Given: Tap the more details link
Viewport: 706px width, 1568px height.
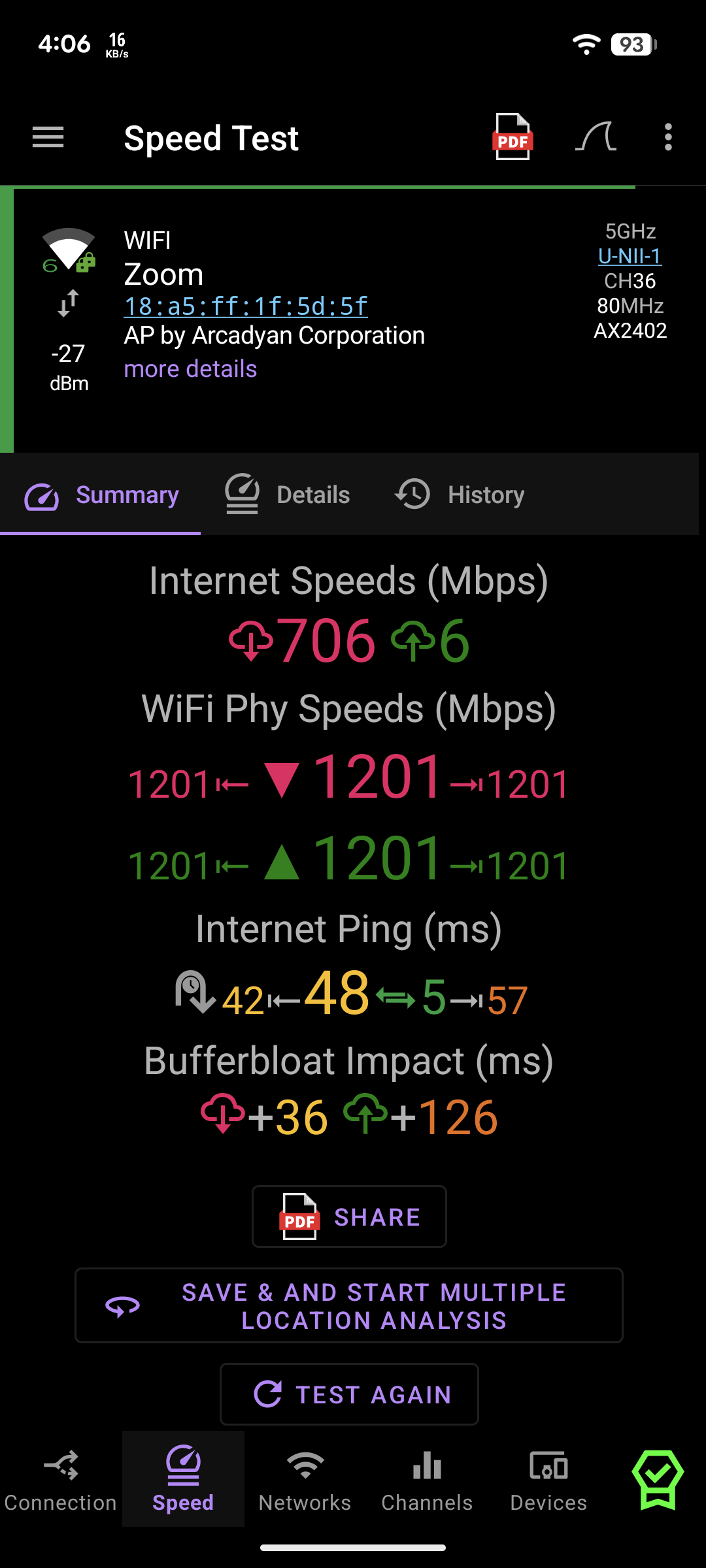Looking at the screenshot, I should 190,369.
